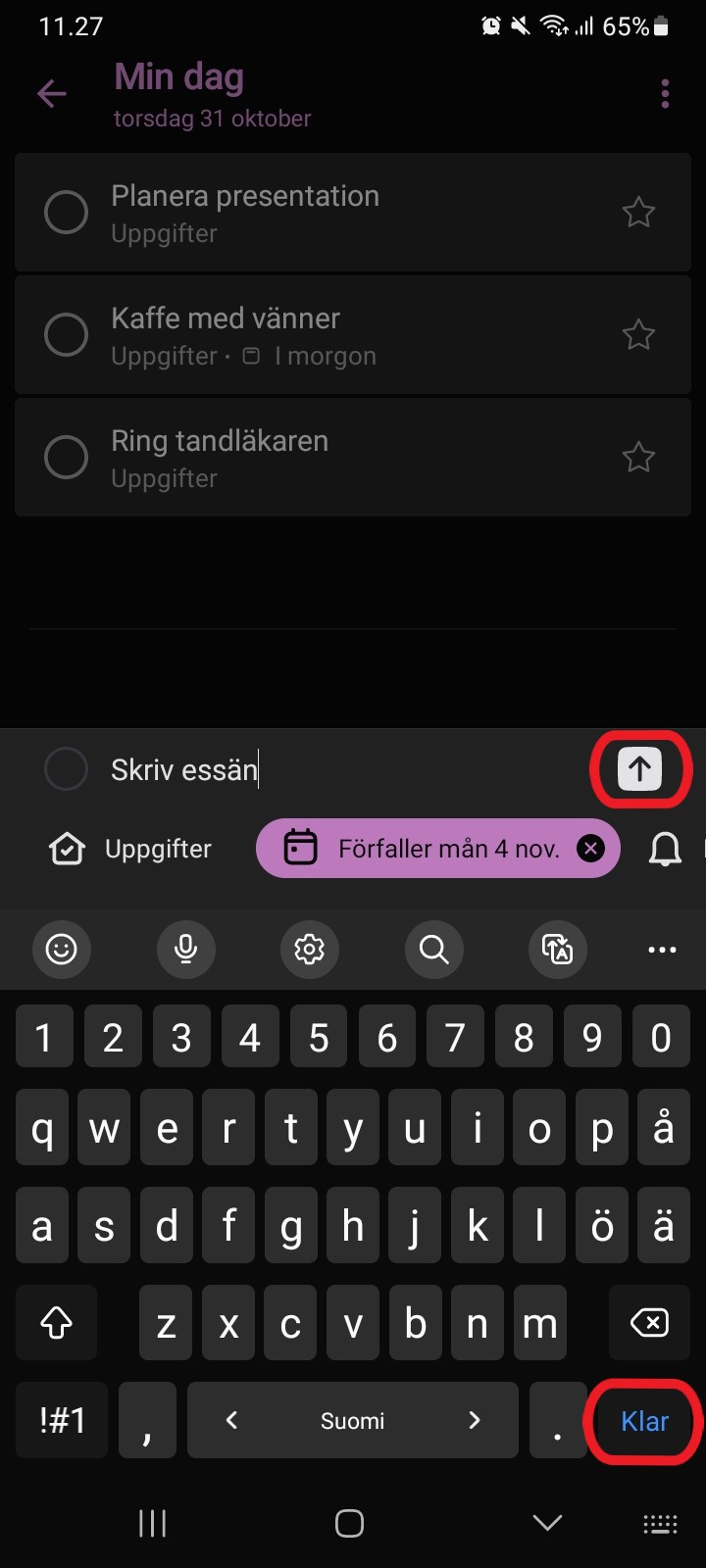Remove the Förfaller mån 4 nov. due date
Image resolution: width=706 pixels, height=1568 pixels.
pyautogui.click(x=590, y=849)
